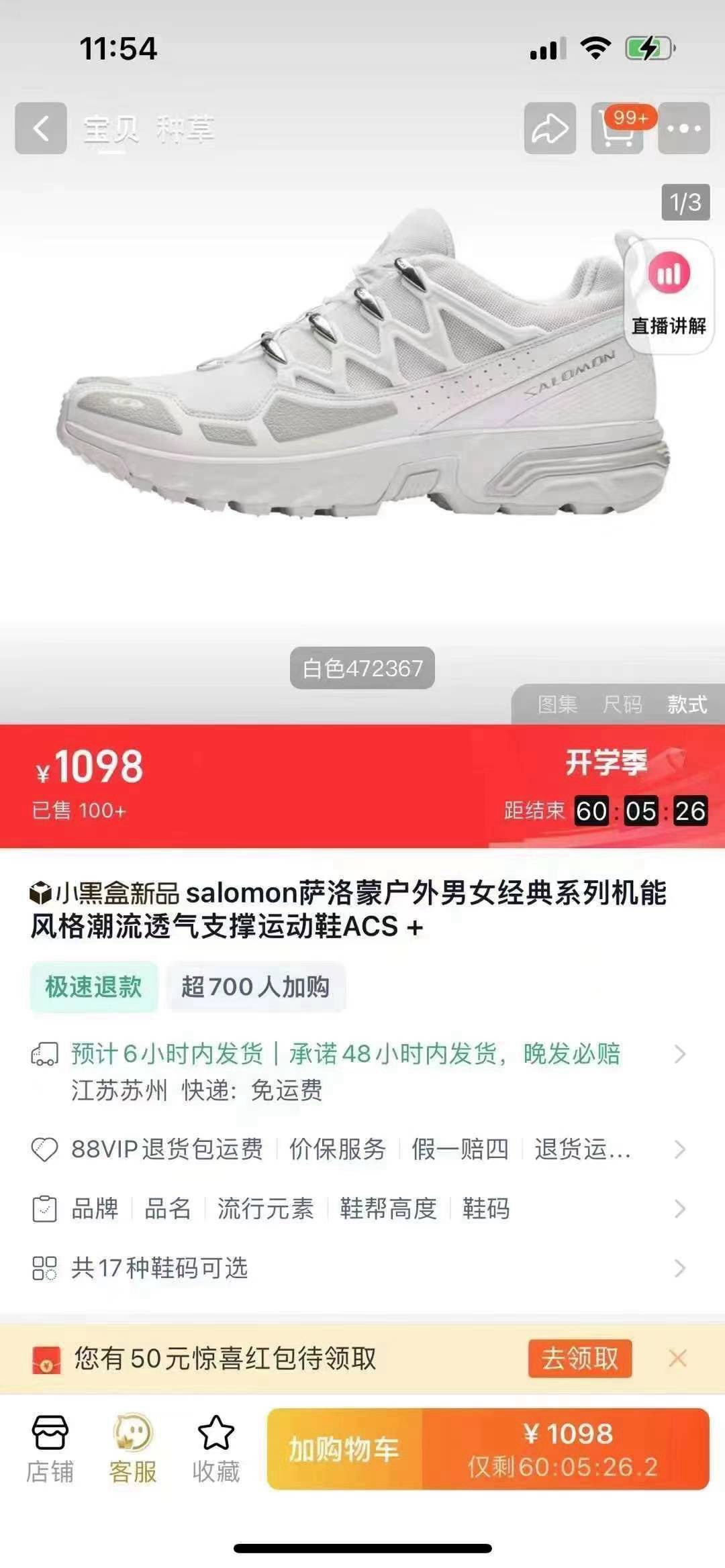This screenshot has height=1568, width=725.
Task: Open the 直播讲解 live explanation
Action: pyautogui.click(x=669, y=297)
